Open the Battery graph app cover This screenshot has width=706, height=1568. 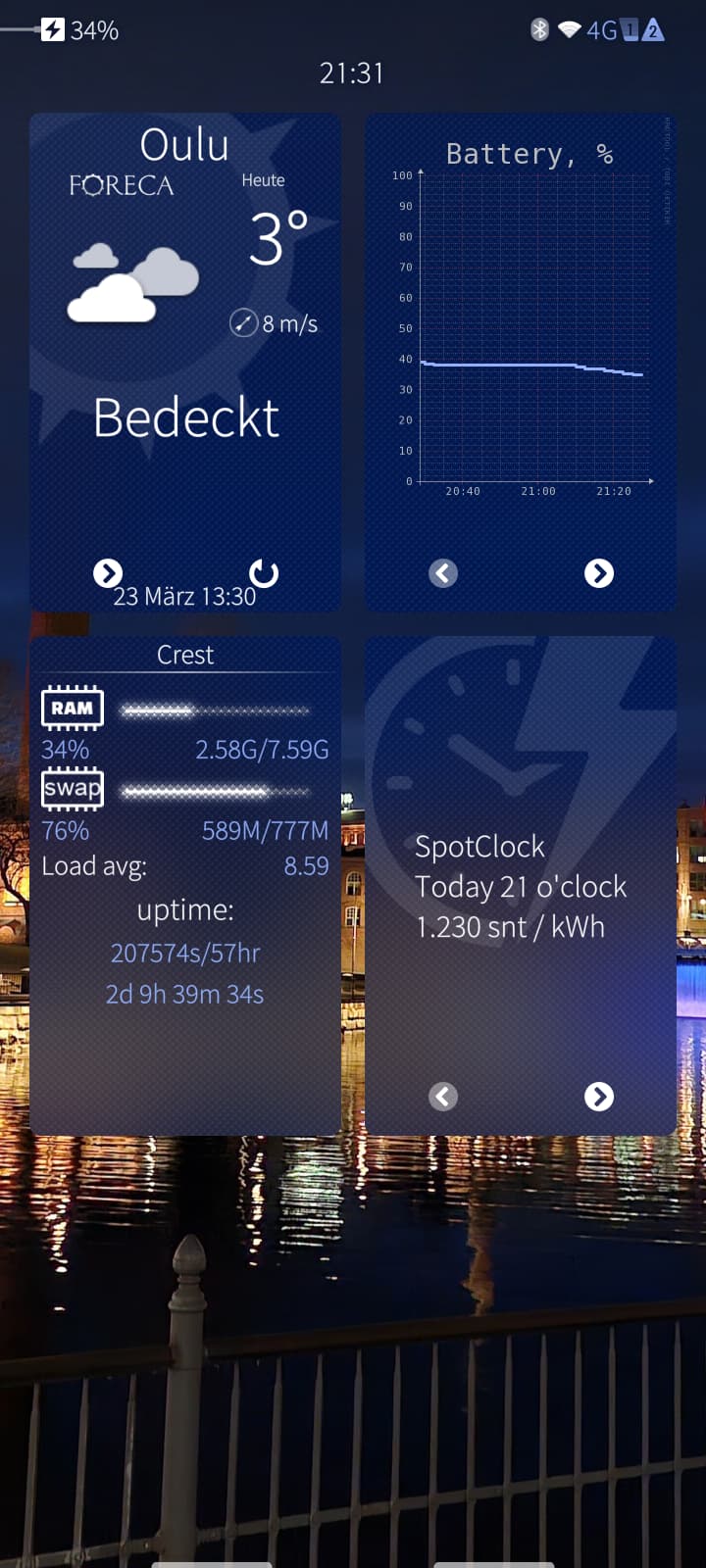pos(521,323)
